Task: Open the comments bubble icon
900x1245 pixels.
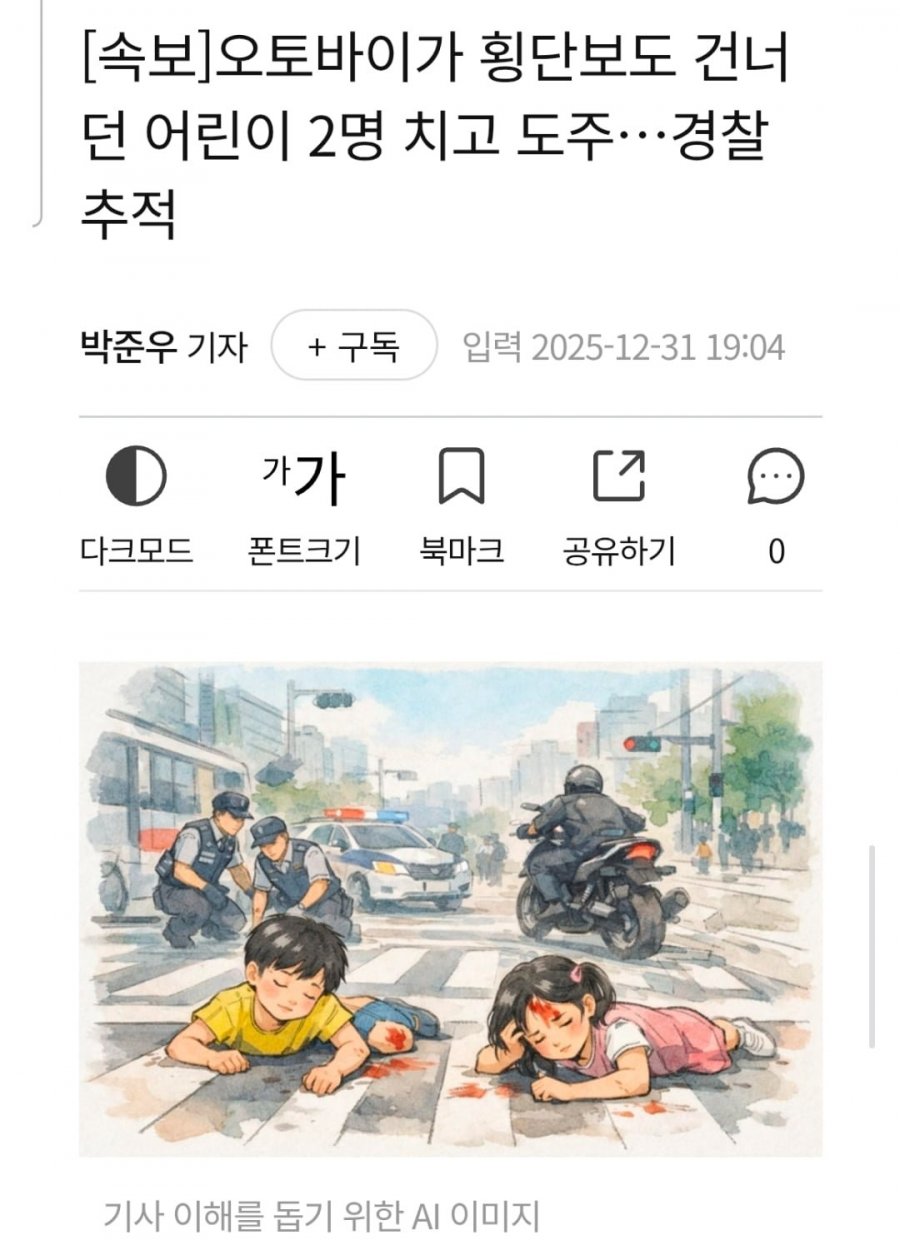Action: click(x=775, y=477)
